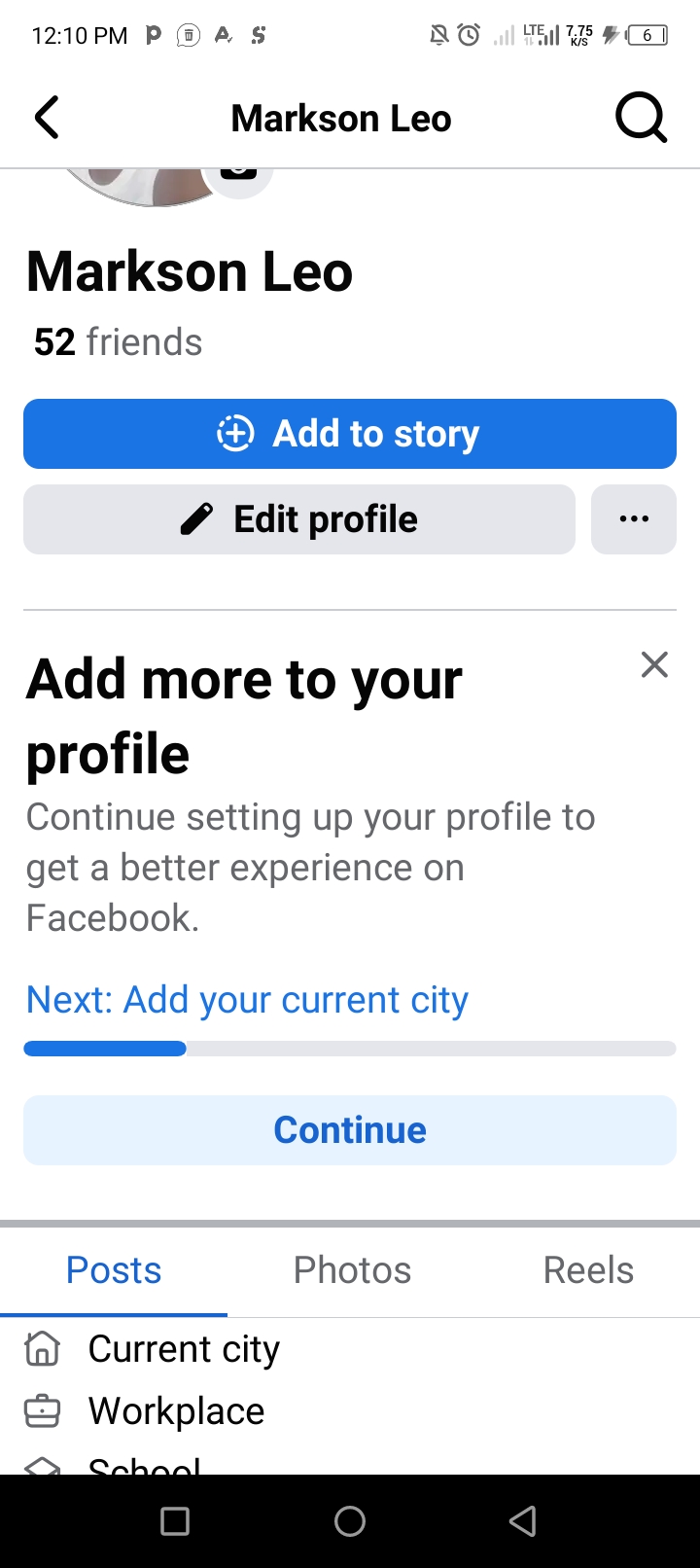Switch to the Posts tab
This screenshot has width=700, height=1568.
pos(114,1270)
